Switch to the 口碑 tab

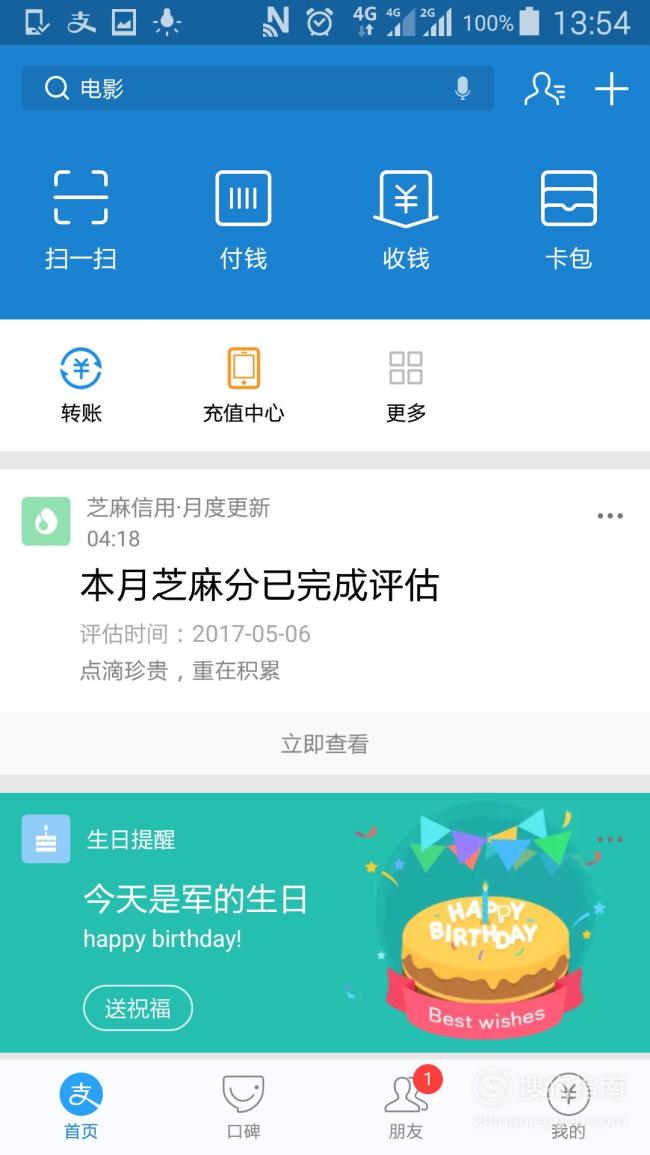click(243, 1107)
